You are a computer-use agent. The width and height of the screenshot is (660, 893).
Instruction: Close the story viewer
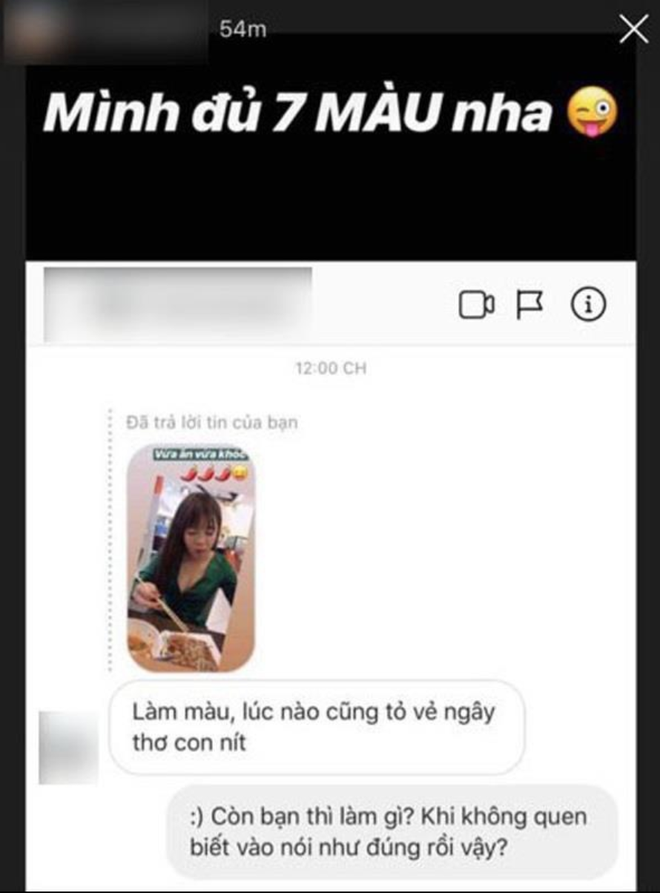click(x=633, y=29)
